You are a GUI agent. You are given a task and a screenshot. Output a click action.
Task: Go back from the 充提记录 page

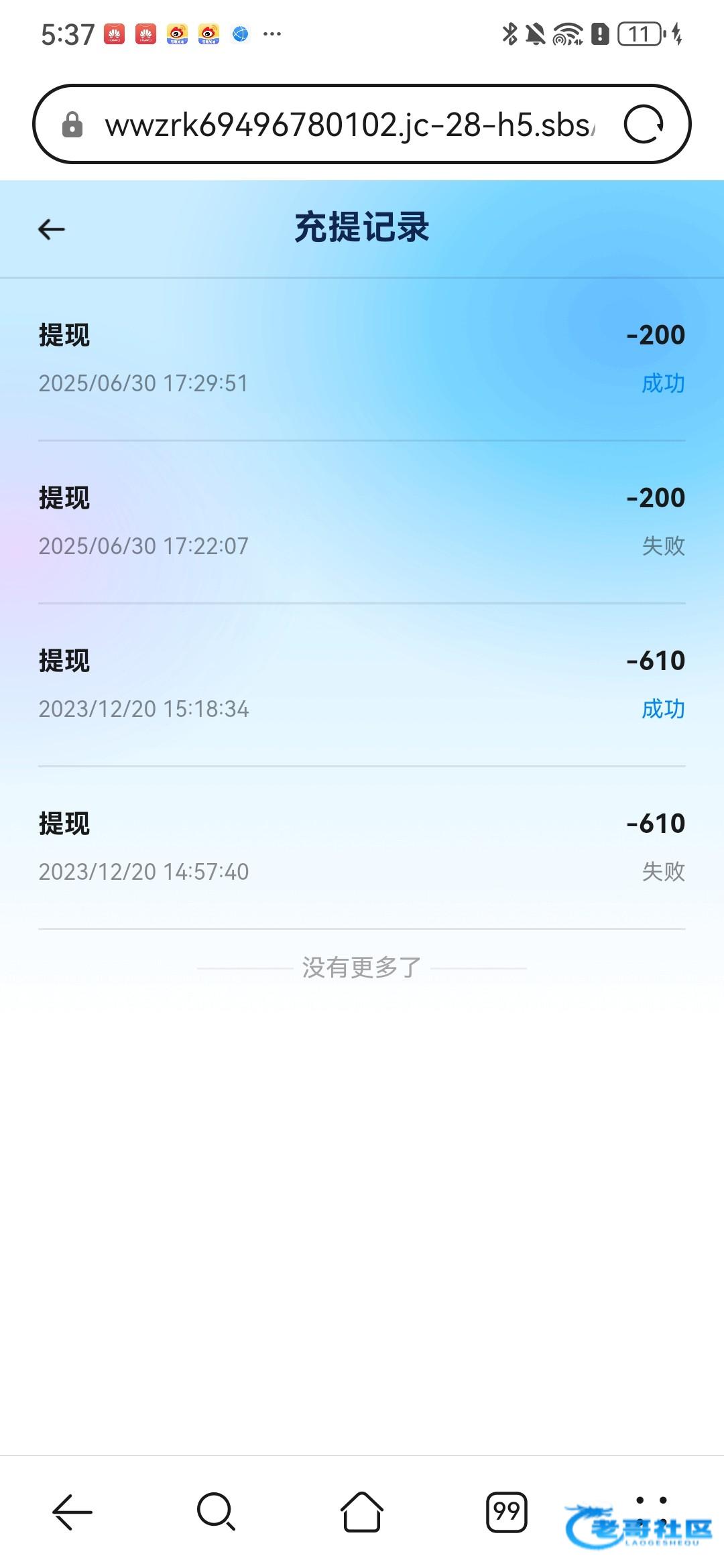(52, 229)
